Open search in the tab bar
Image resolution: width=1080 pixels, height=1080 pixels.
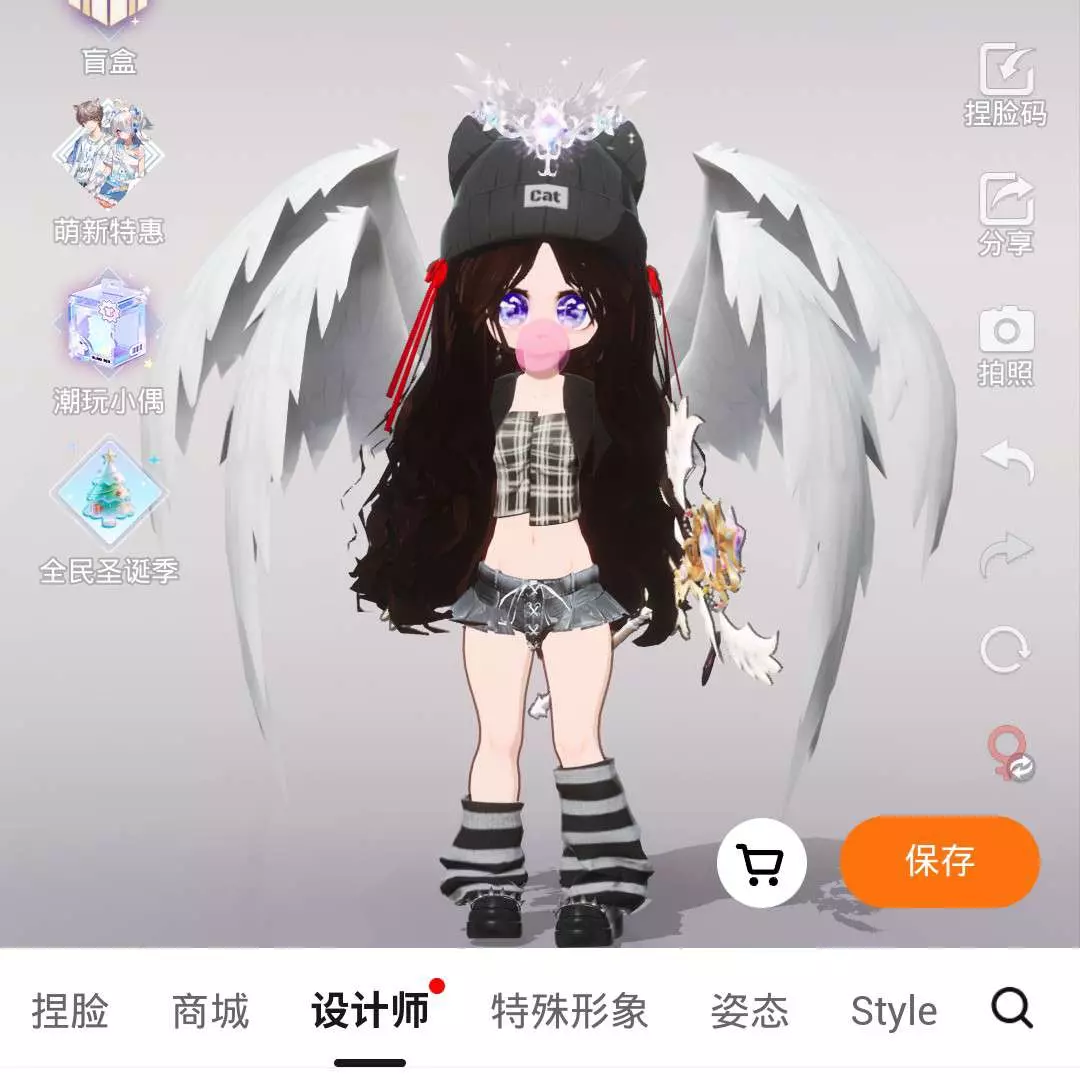[x=1012, y=1009]
